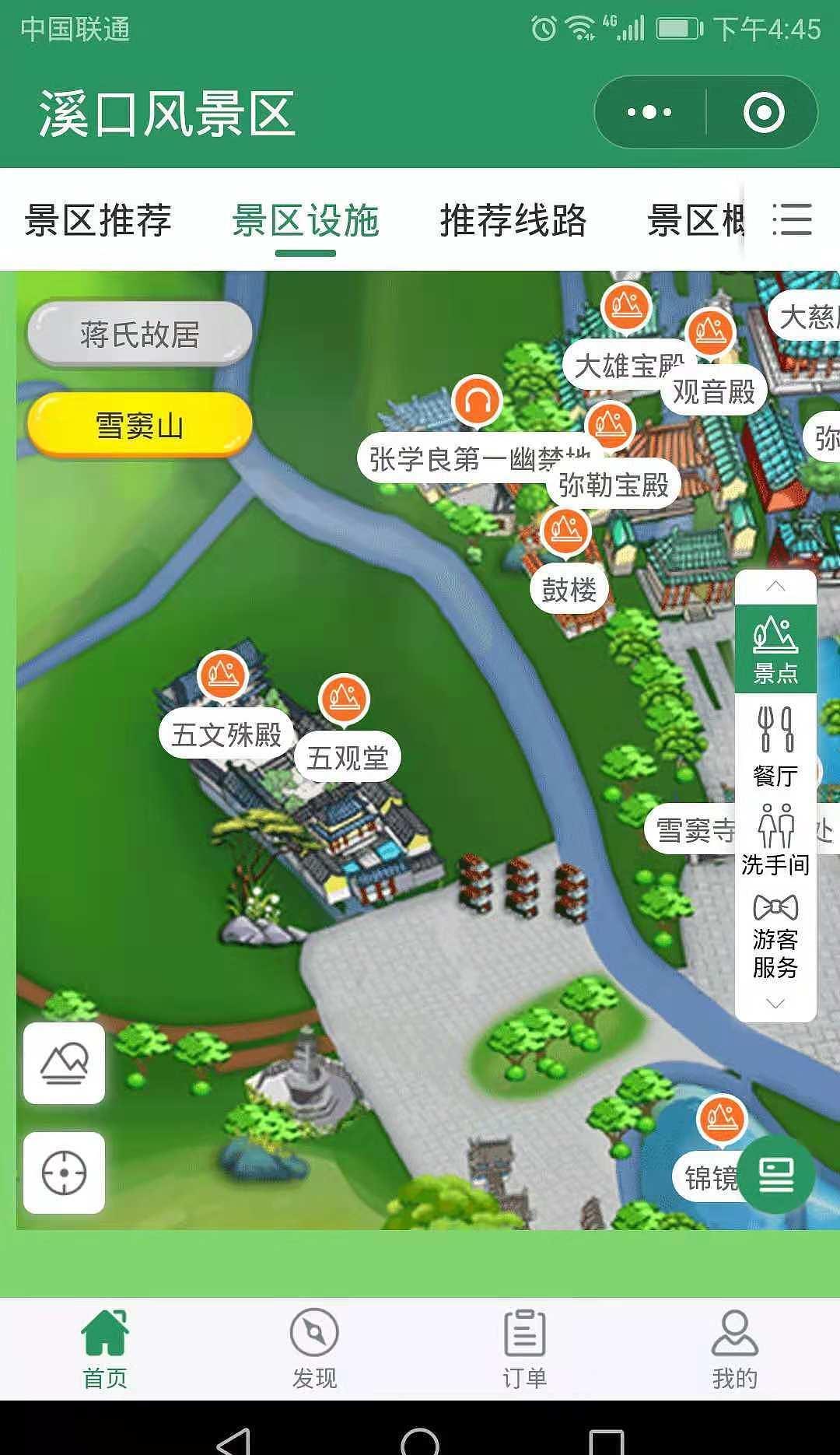The height and width of the screenshot is (1455, 840).
Task: Close the mini program via circle icon
Action: pos(763,113)
